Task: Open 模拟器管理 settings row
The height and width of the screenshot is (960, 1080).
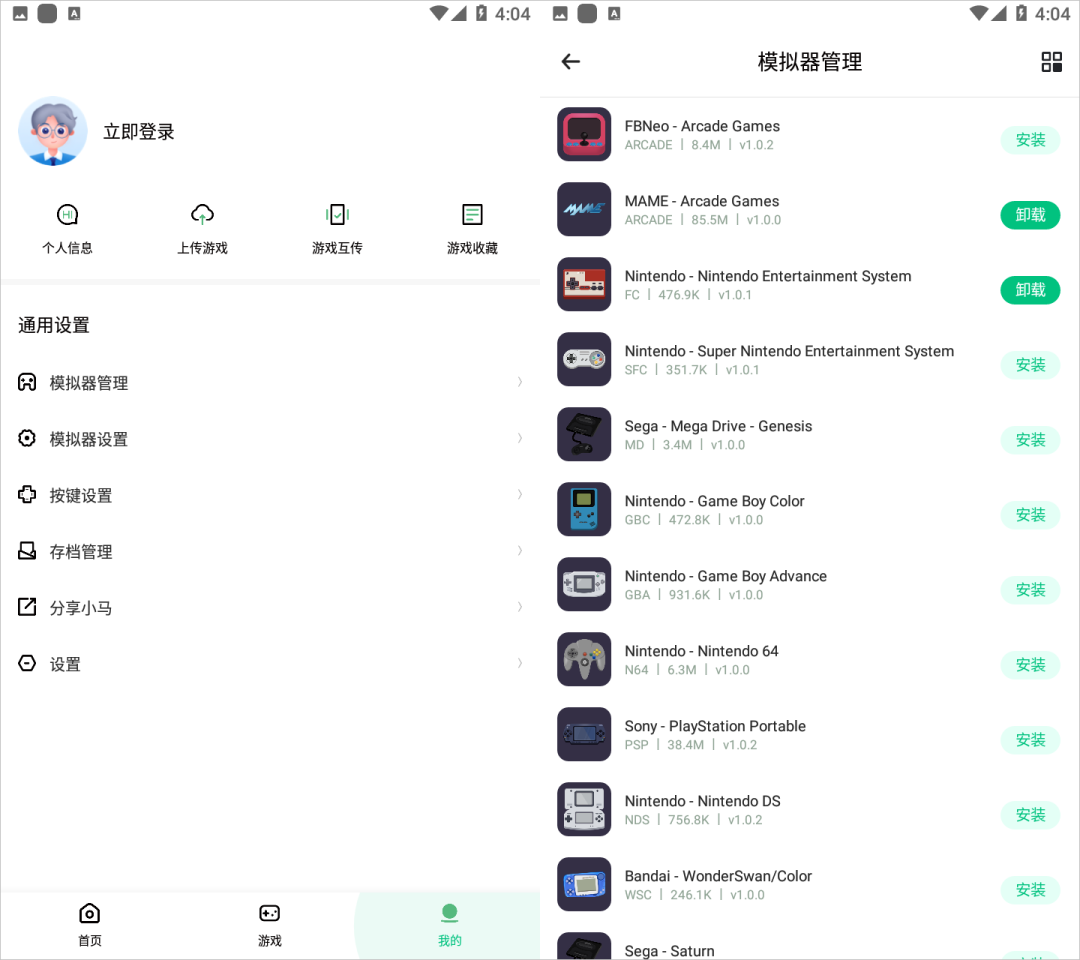Action: coord(270,383)
